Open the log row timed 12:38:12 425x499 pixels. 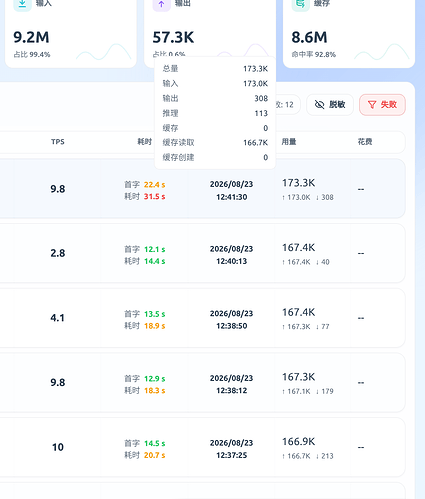(202, 383)
